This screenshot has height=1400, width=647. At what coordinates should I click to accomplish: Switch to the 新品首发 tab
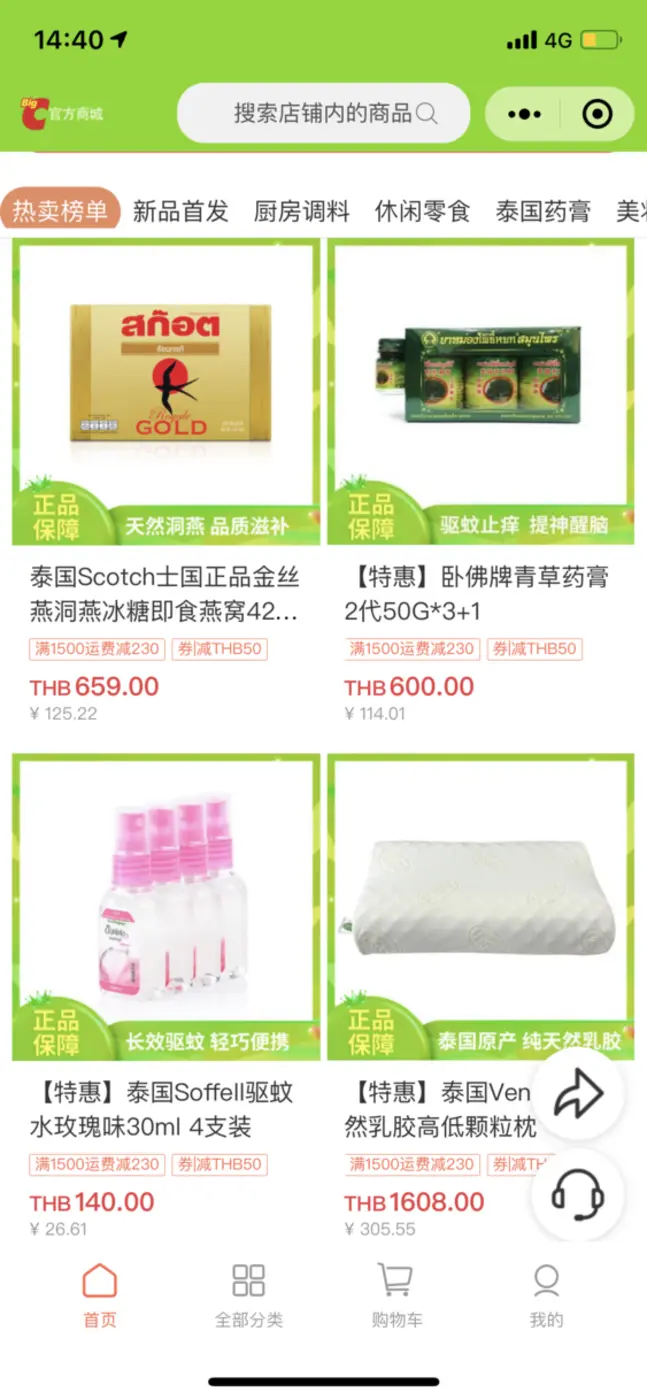tap(181, 211)
